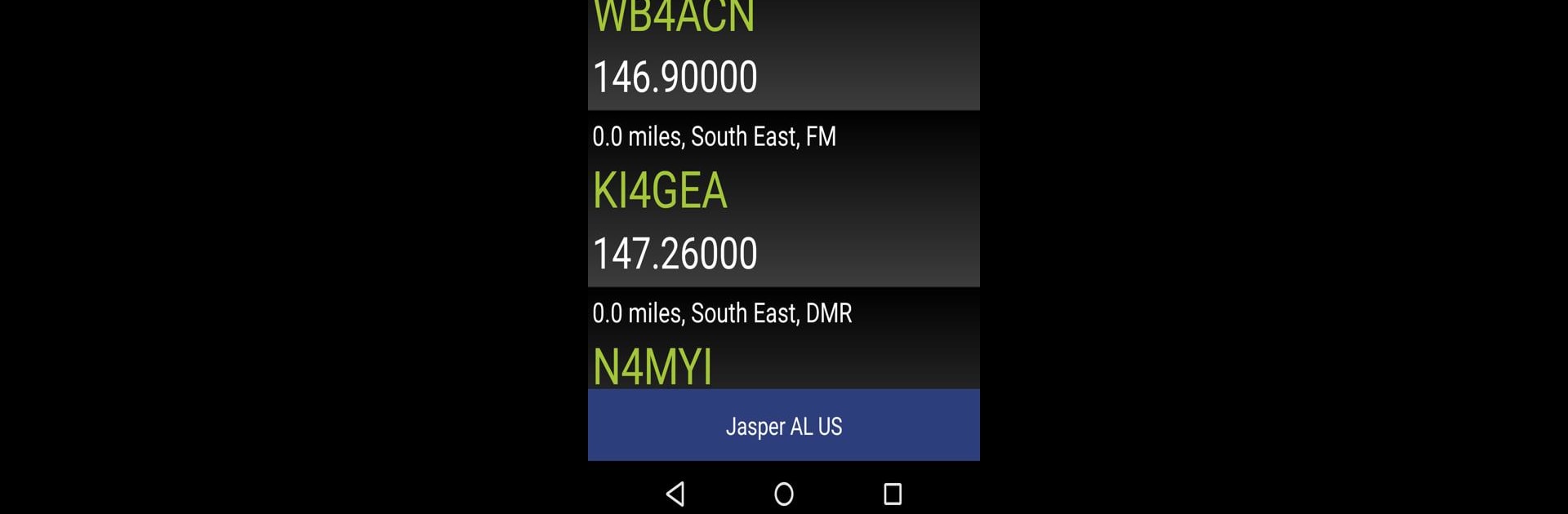Screen dimensions: 1568x514
Task: Go back using the system back button
Action: coord(675,494)
